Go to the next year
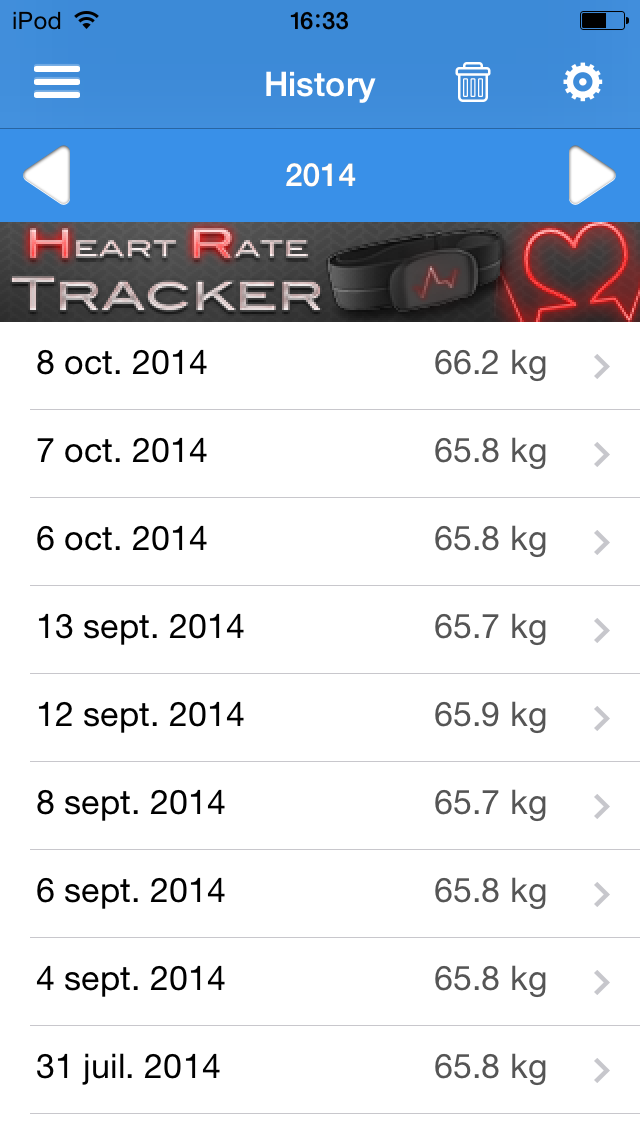Image resolution: width=640 pixels, height=1136 pixels. coord(592,175)
